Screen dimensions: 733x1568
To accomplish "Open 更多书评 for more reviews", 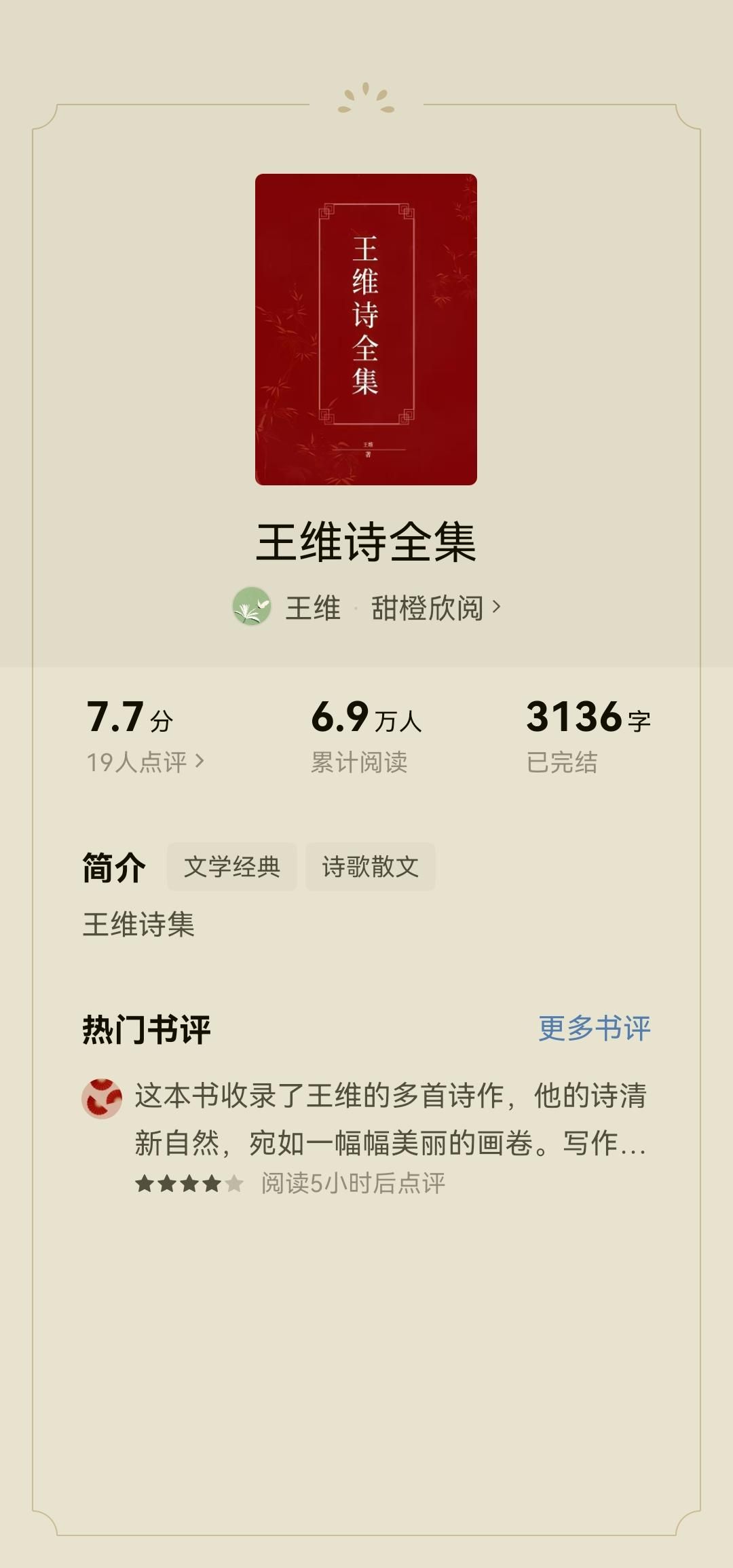I will click(595, 1028).
